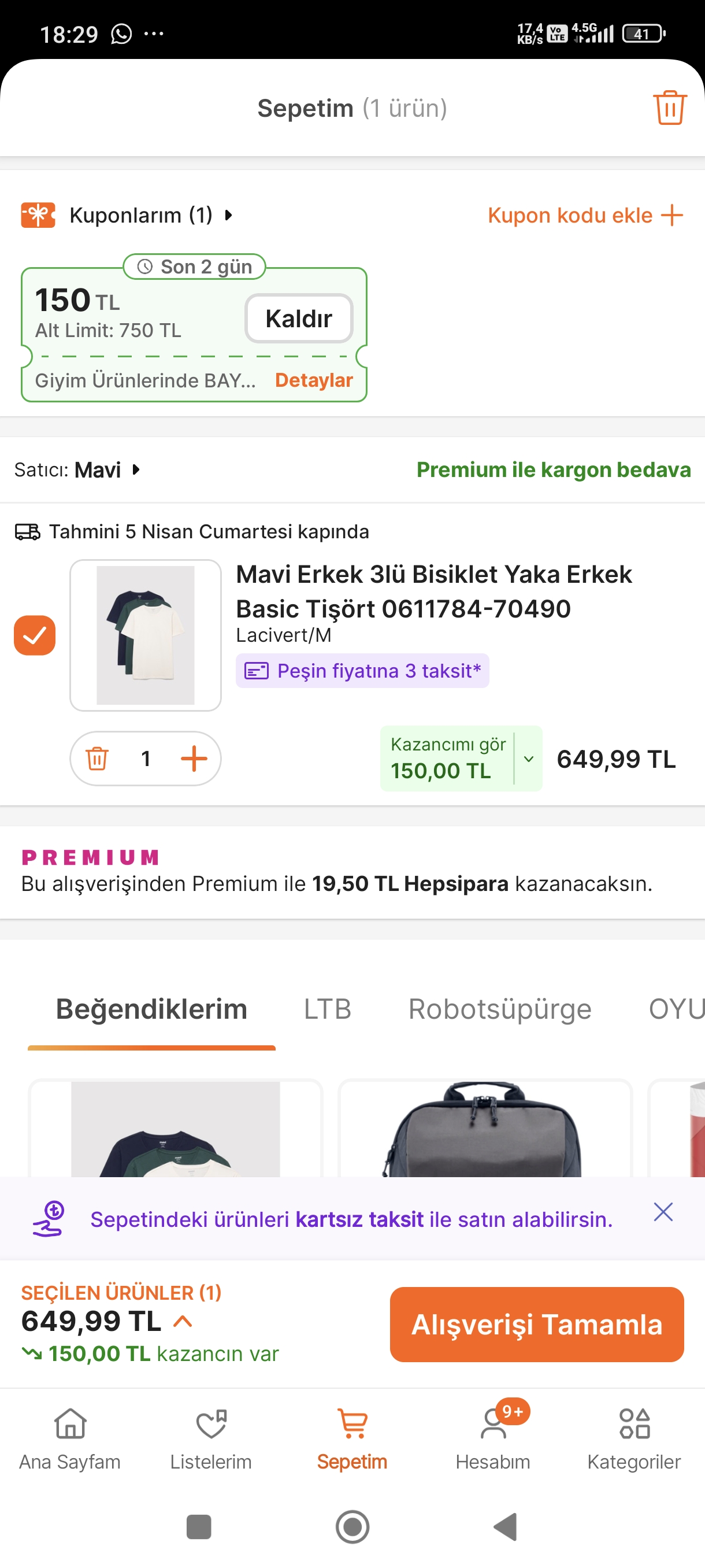The image size is (705, 1568).
Task: Select the Robotsüpürge tab
Action: tap(499, 1008)
